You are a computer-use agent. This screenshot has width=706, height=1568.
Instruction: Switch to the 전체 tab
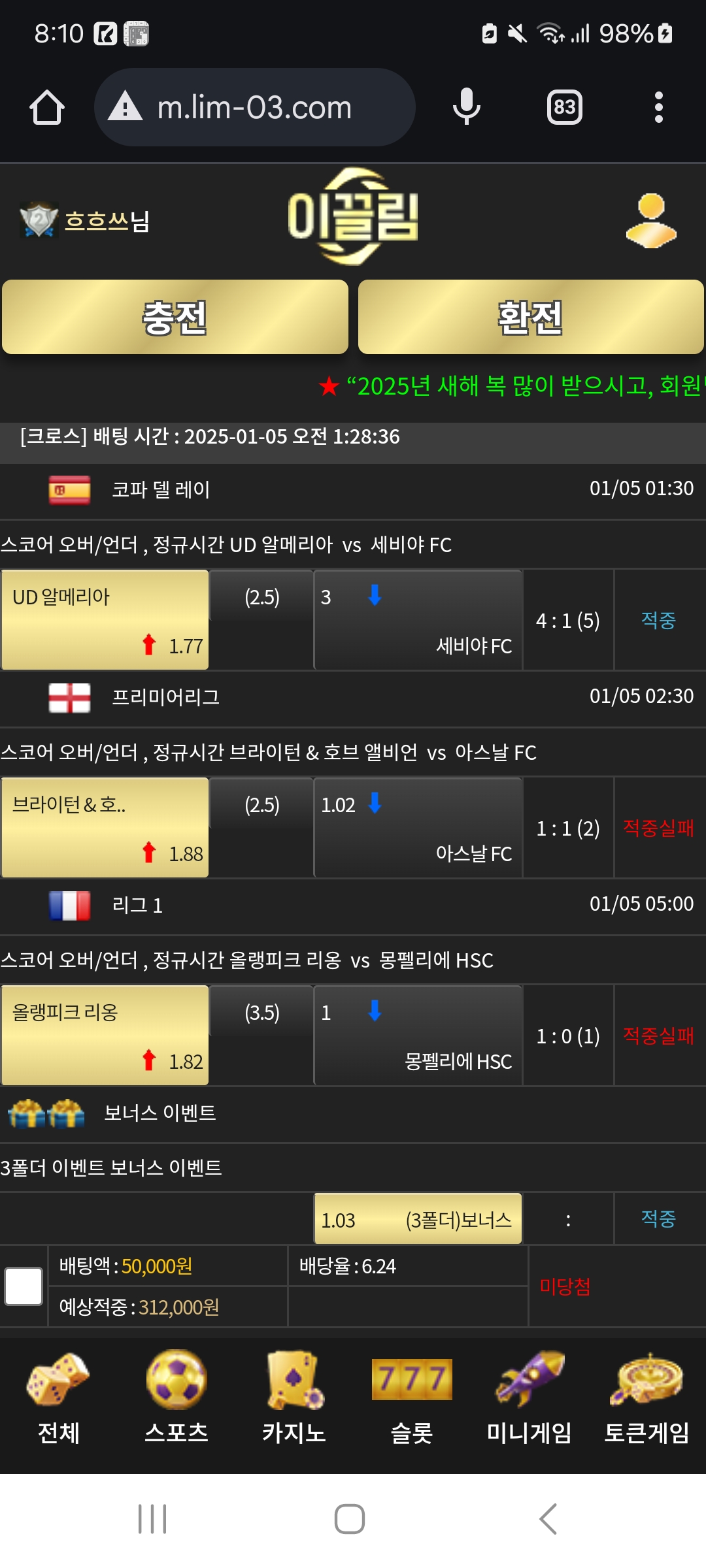[x=59, y=1398]
